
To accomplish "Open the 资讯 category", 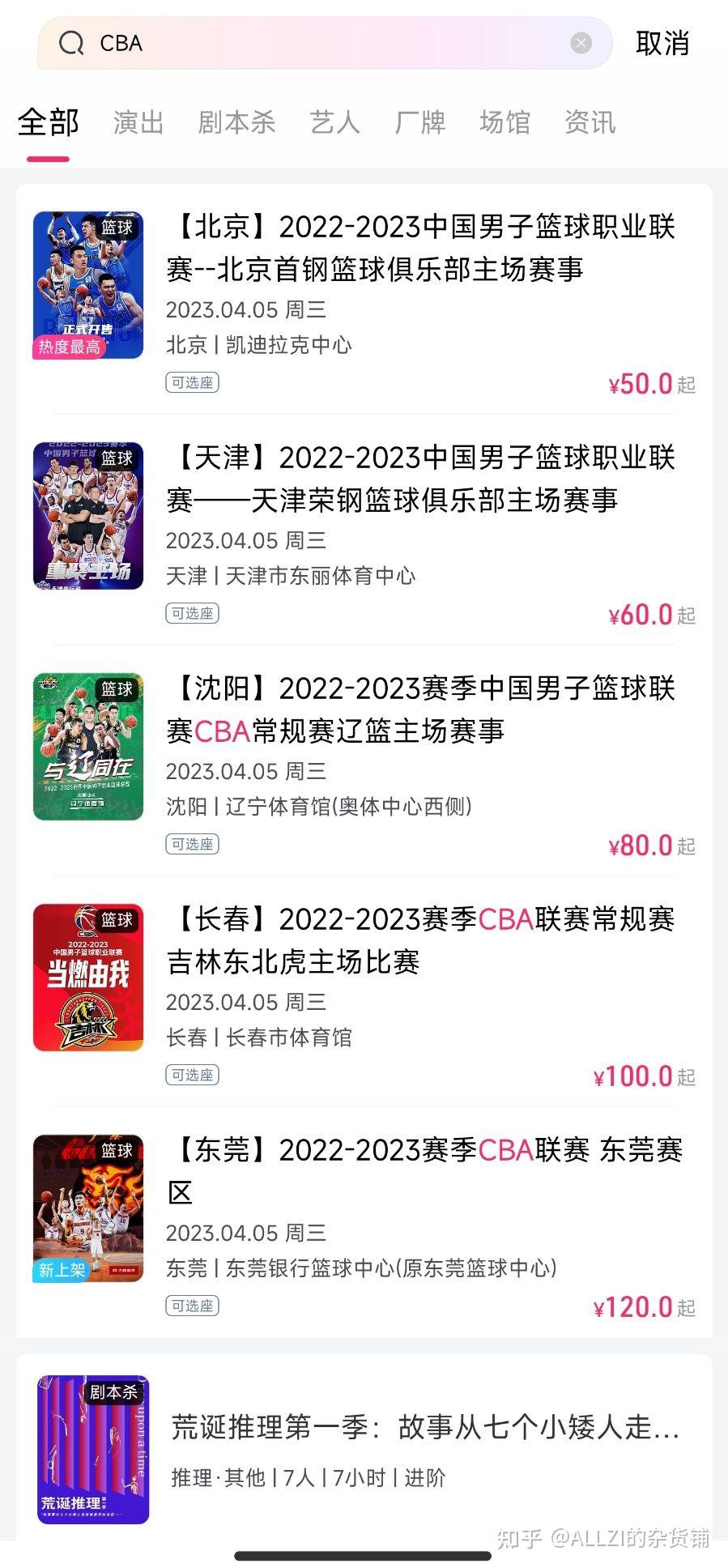I will point(590,122).
